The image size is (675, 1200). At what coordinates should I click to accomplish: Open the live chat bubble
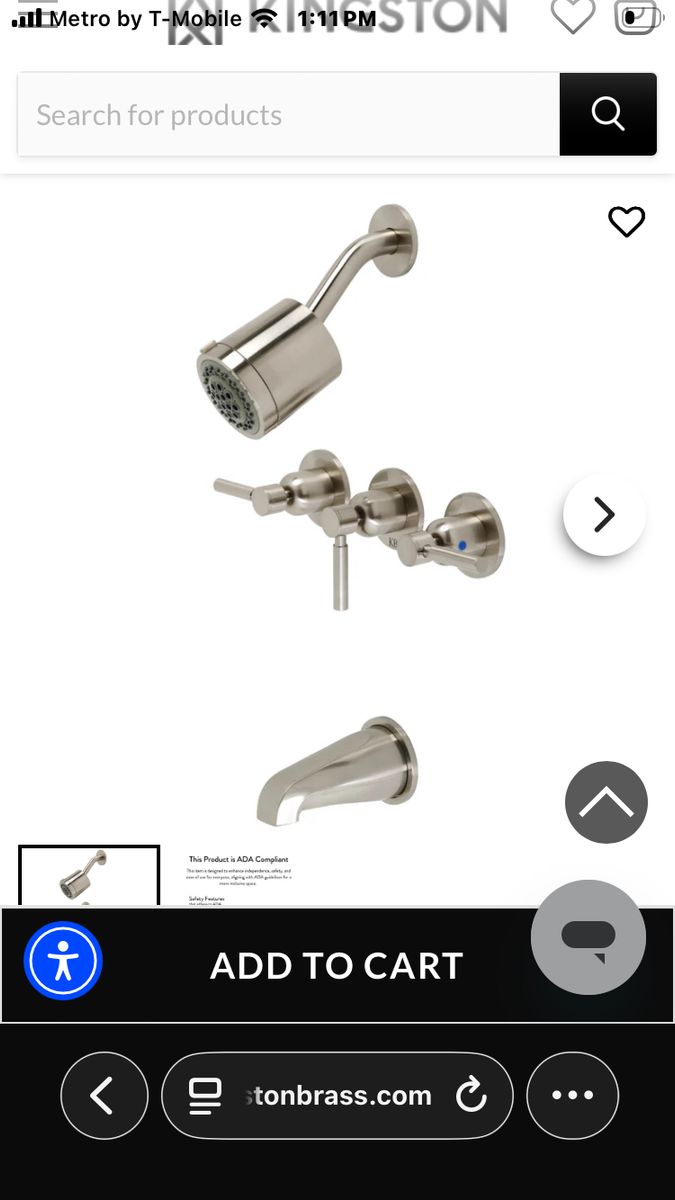coord(588,937)
